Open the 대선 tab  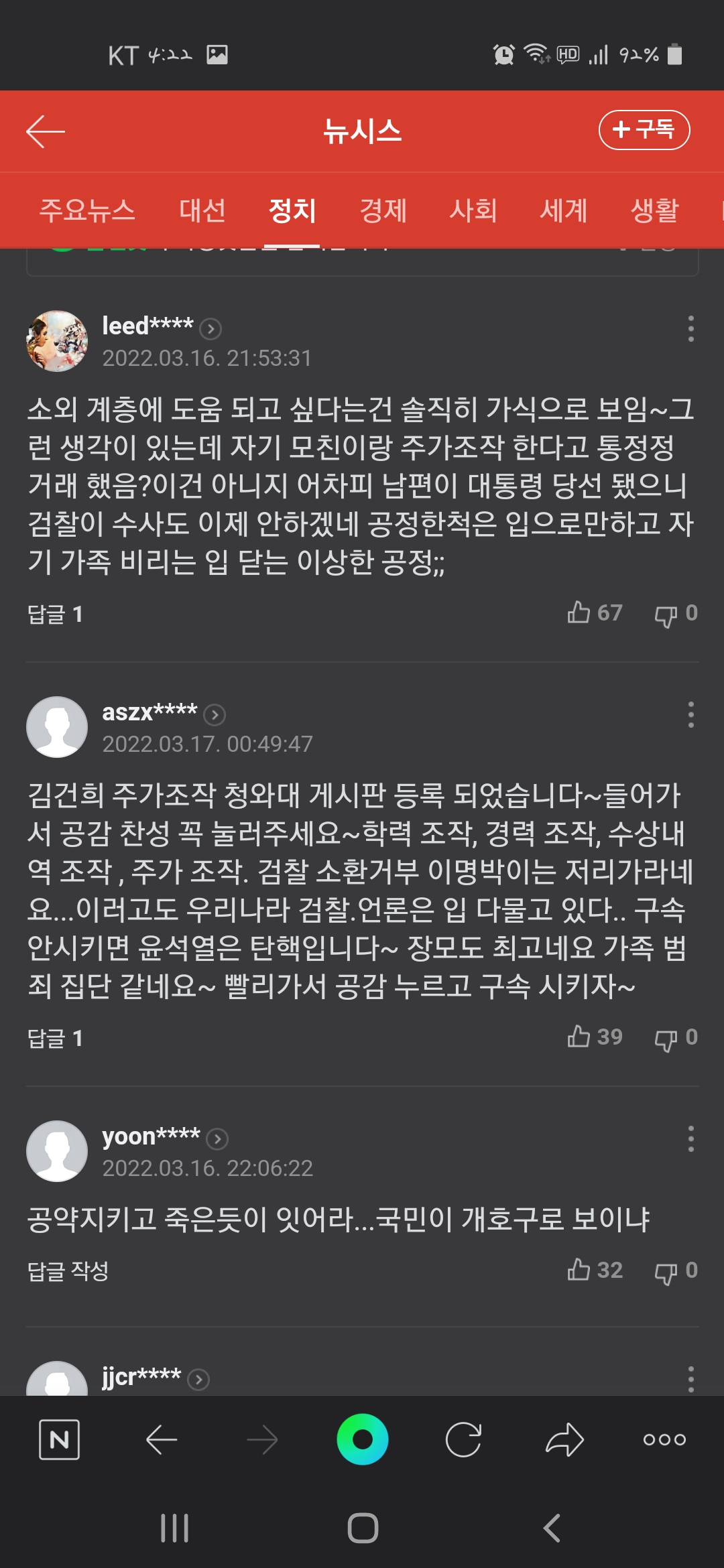click(x=202, y=210)
